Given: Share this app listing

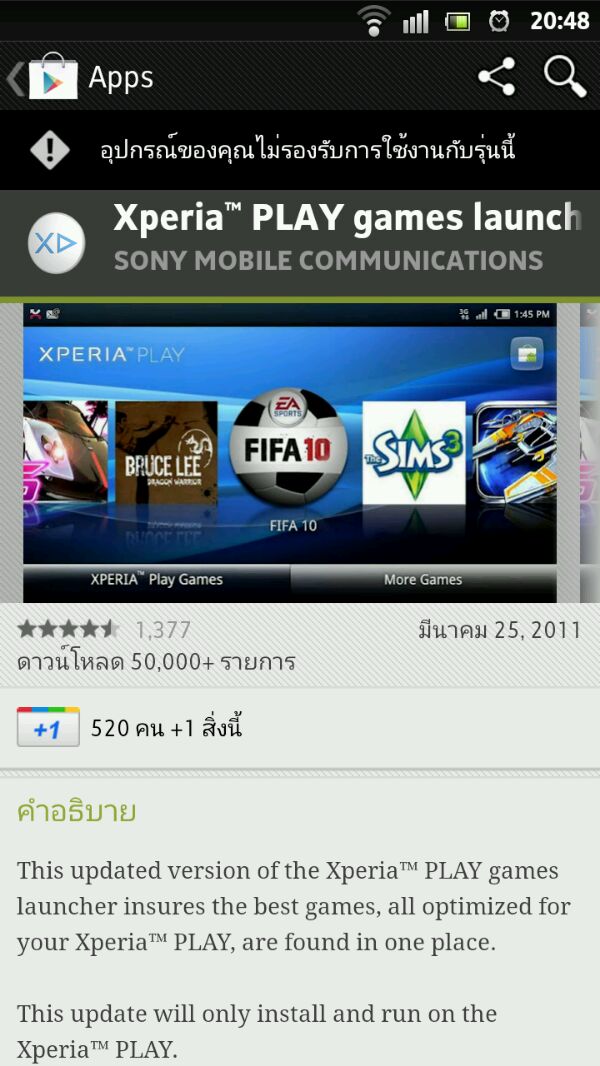Looking at the screenshot, I should click(496, 77).
